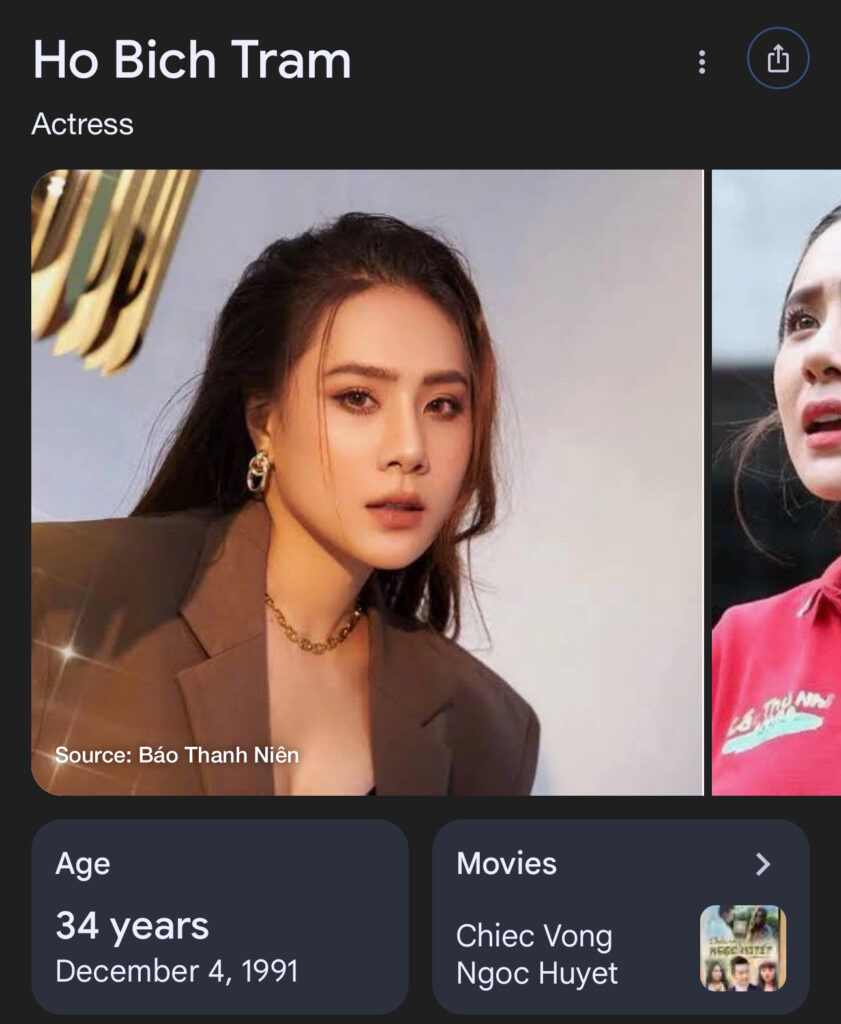Share this knowledge panel
Viewport: 841px width, 1024px height.
(x=778, y=60)
